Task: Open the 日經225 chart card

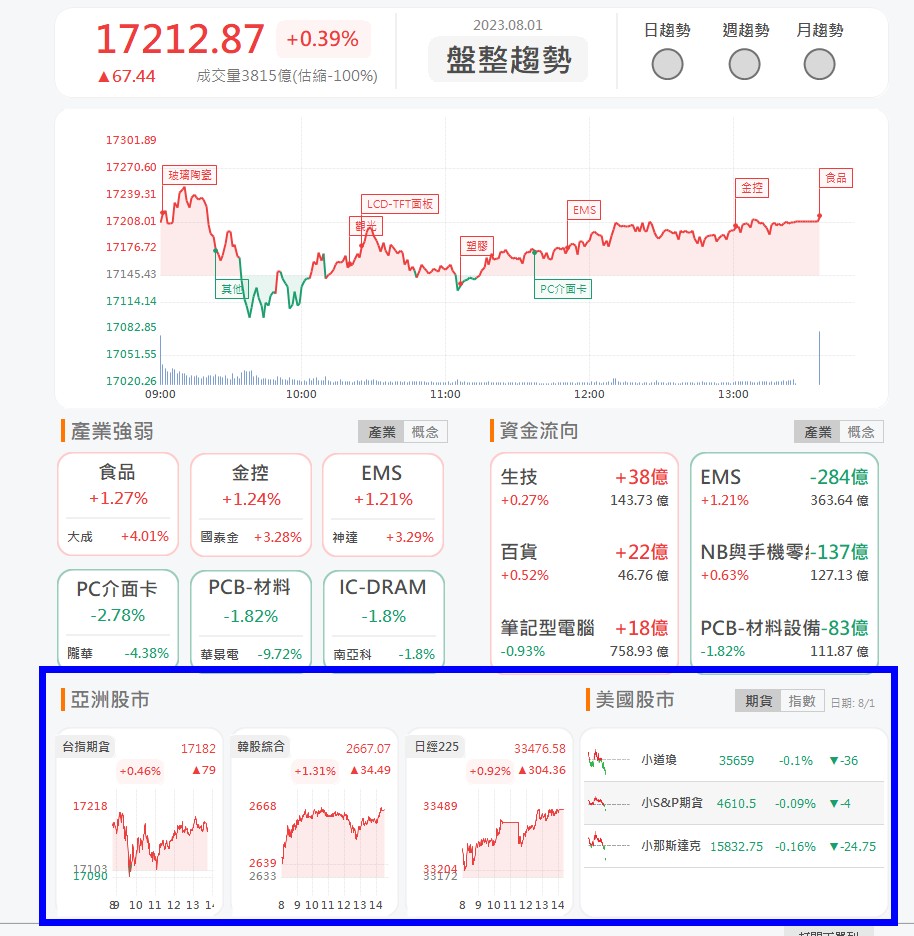Action: pyautogui.click(x=488, y=820)
